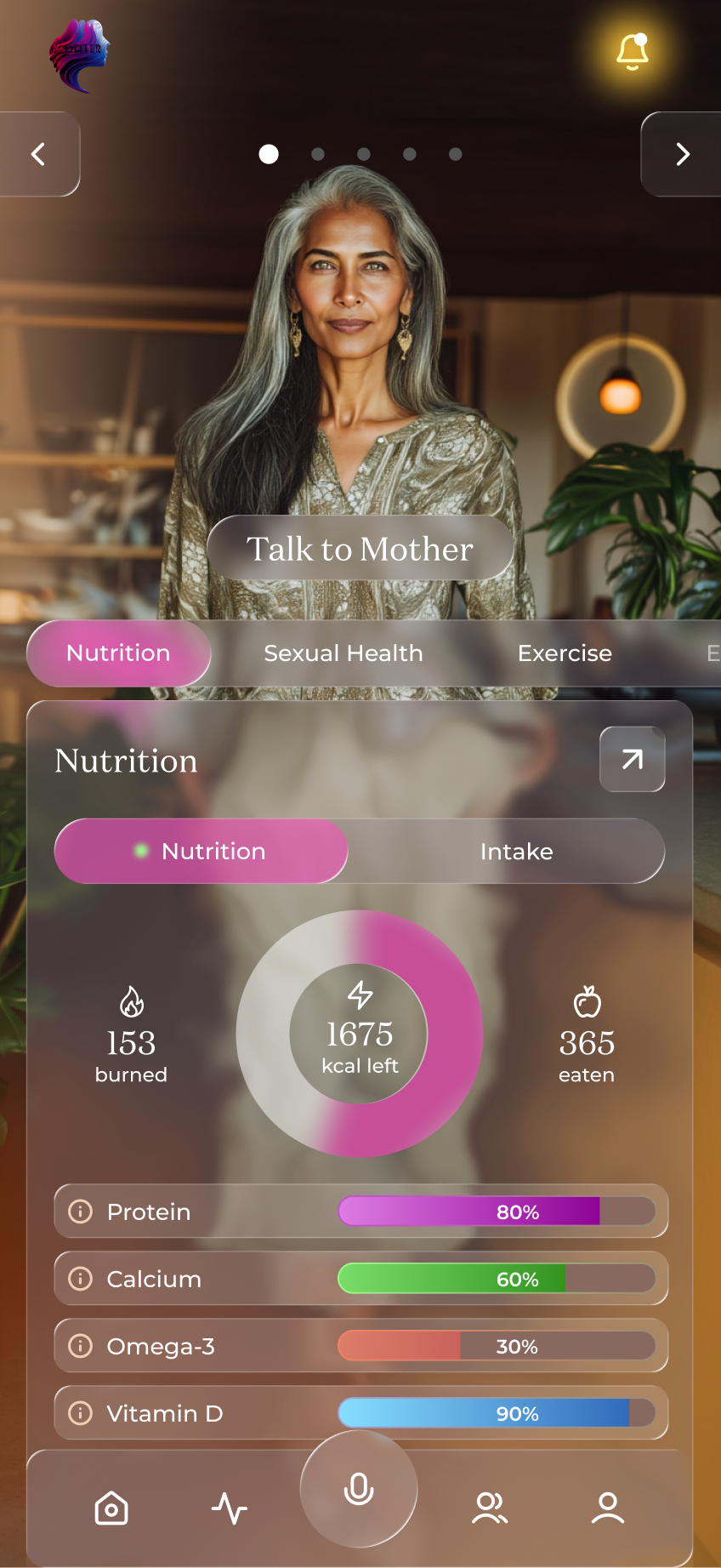The width and height of the screenshot is (721, 1568).
Task: Switch to the Exercise tab
Action: (x=565, y=653)
